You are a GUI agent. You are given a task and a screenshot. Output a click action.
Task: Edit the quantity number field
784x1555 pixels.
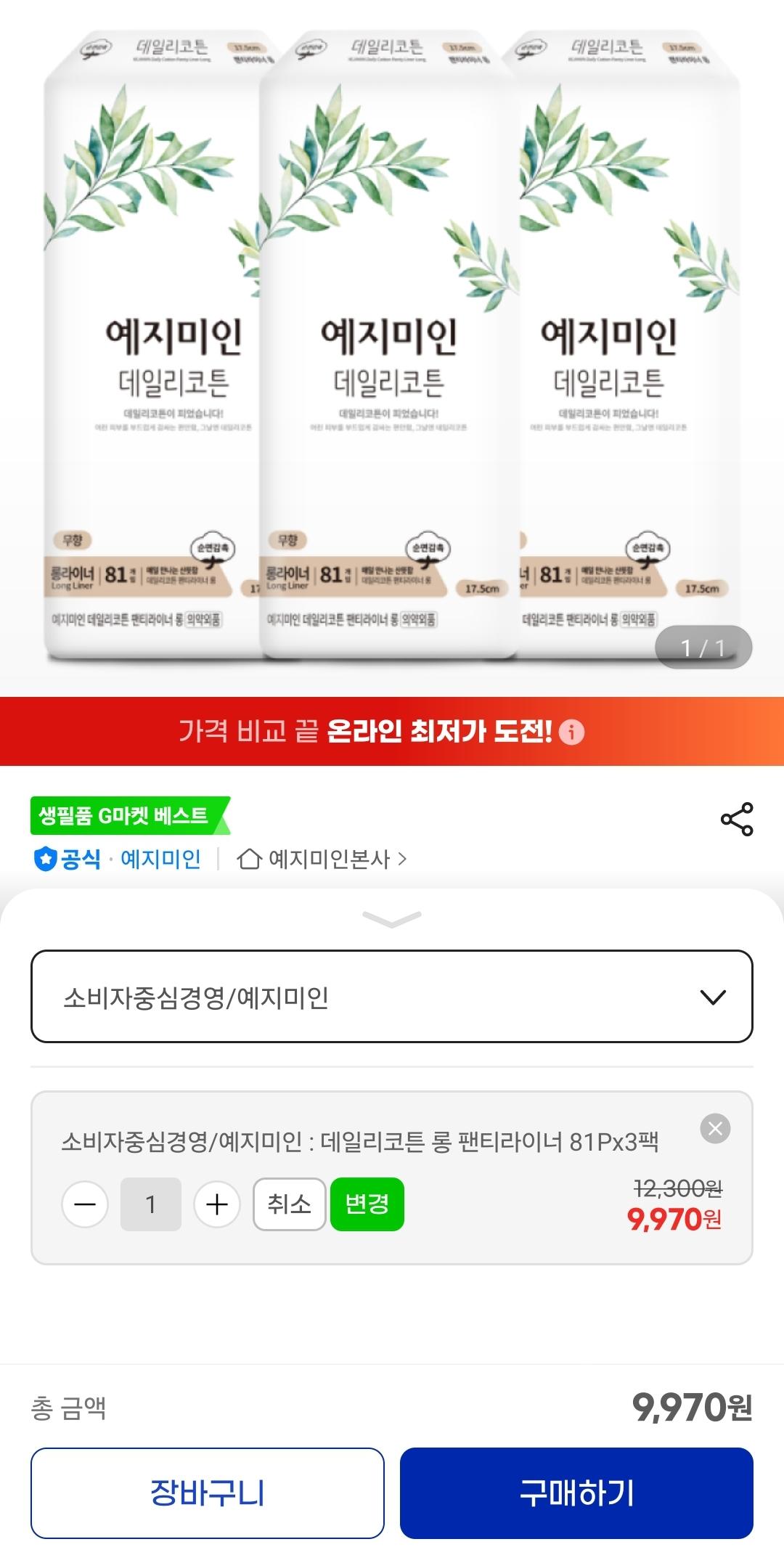(151, 1204)
